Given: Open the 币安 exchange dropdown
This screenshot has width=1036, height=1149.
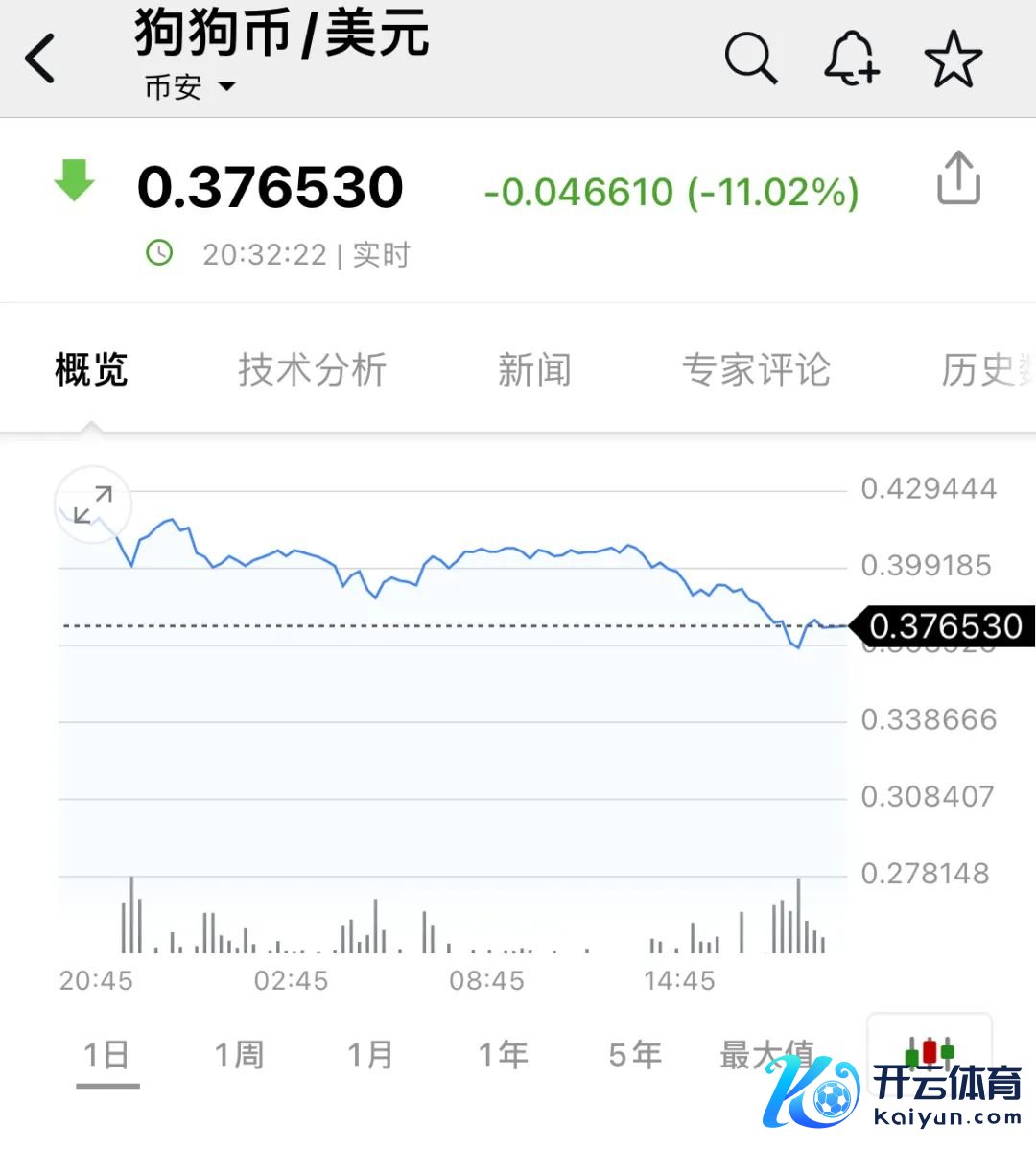Looking at the screenshot, I should [189, 87].
